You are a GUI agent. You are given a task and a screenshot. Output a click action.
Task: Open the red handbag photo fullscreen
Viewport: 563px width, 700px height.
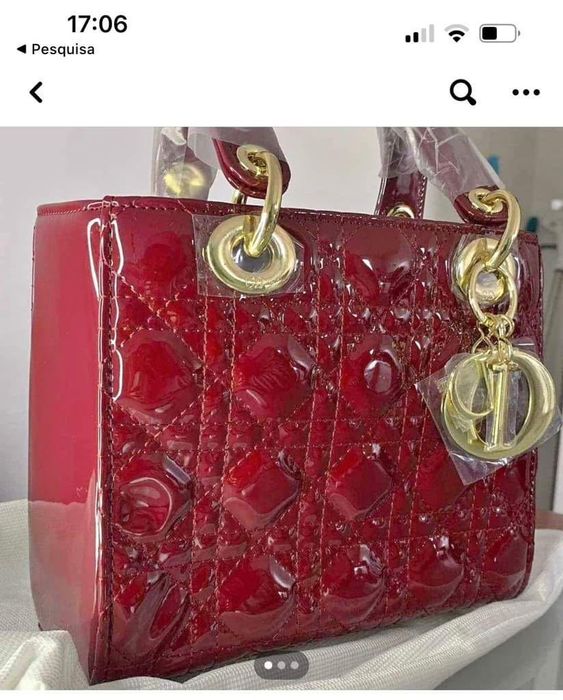coord(281,408)
